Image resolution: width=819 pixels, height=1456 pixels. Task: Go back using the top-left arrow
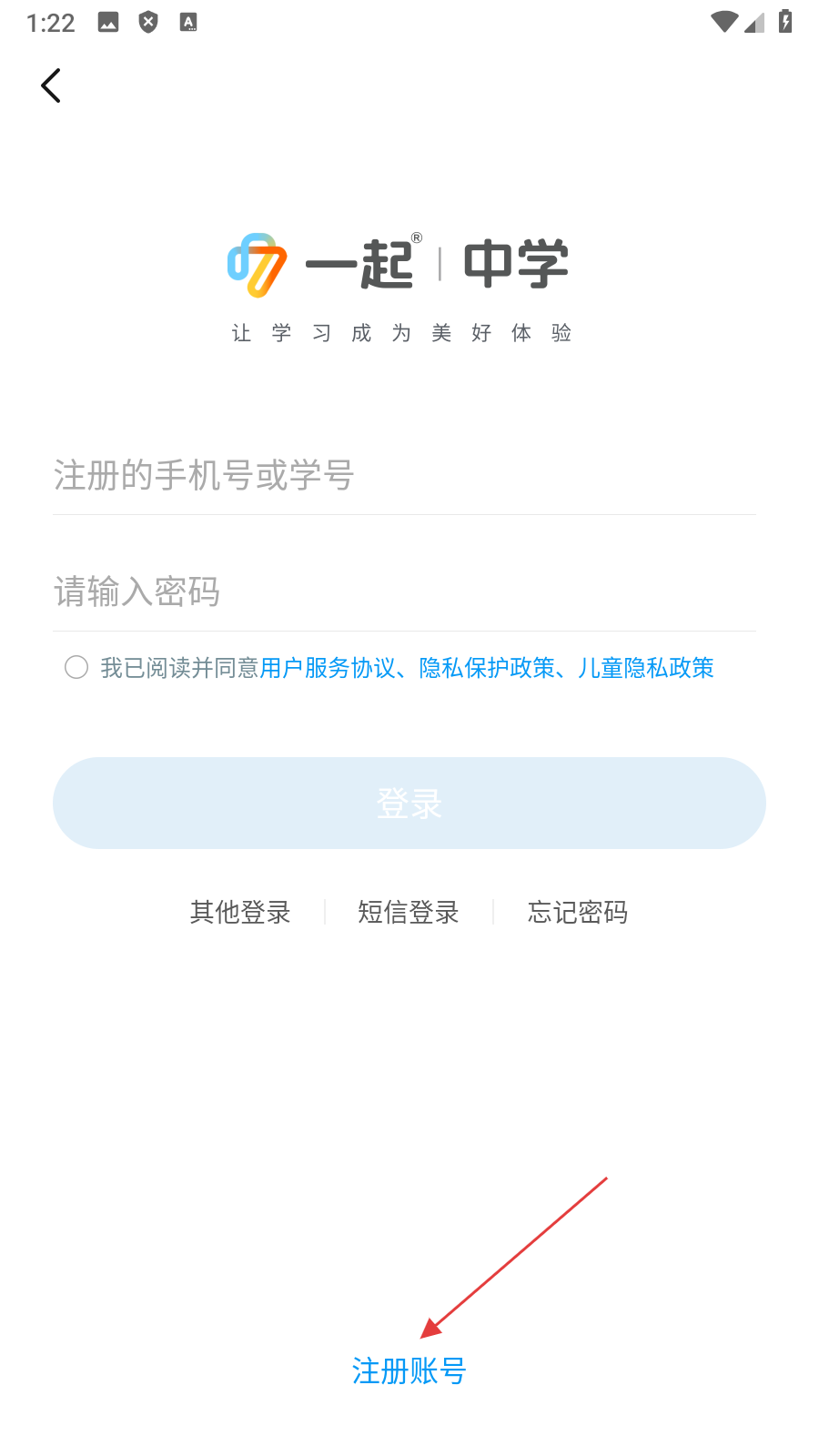[52, 86]
